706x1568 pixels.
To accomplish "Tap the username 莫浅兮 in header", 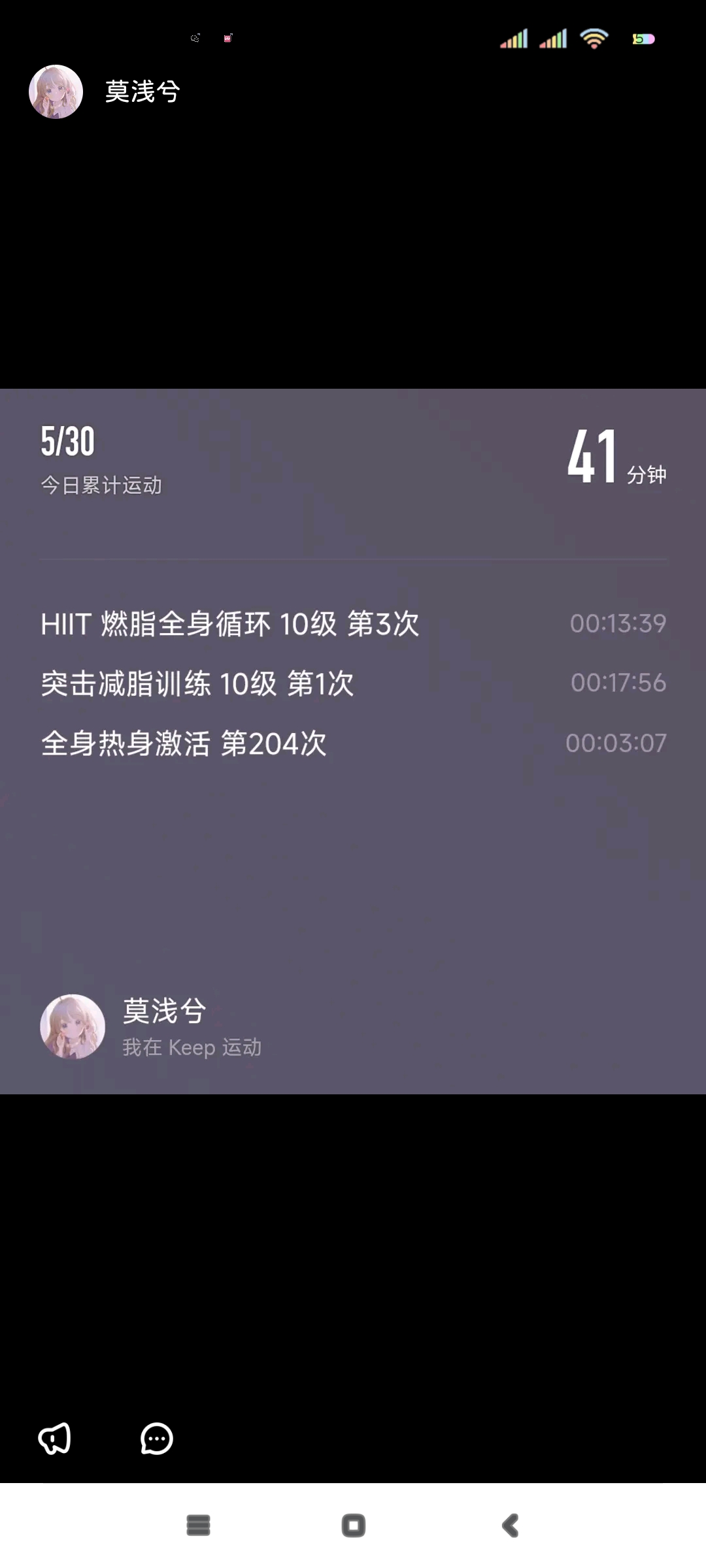I will pyautogui.click(x=143, y=91).
